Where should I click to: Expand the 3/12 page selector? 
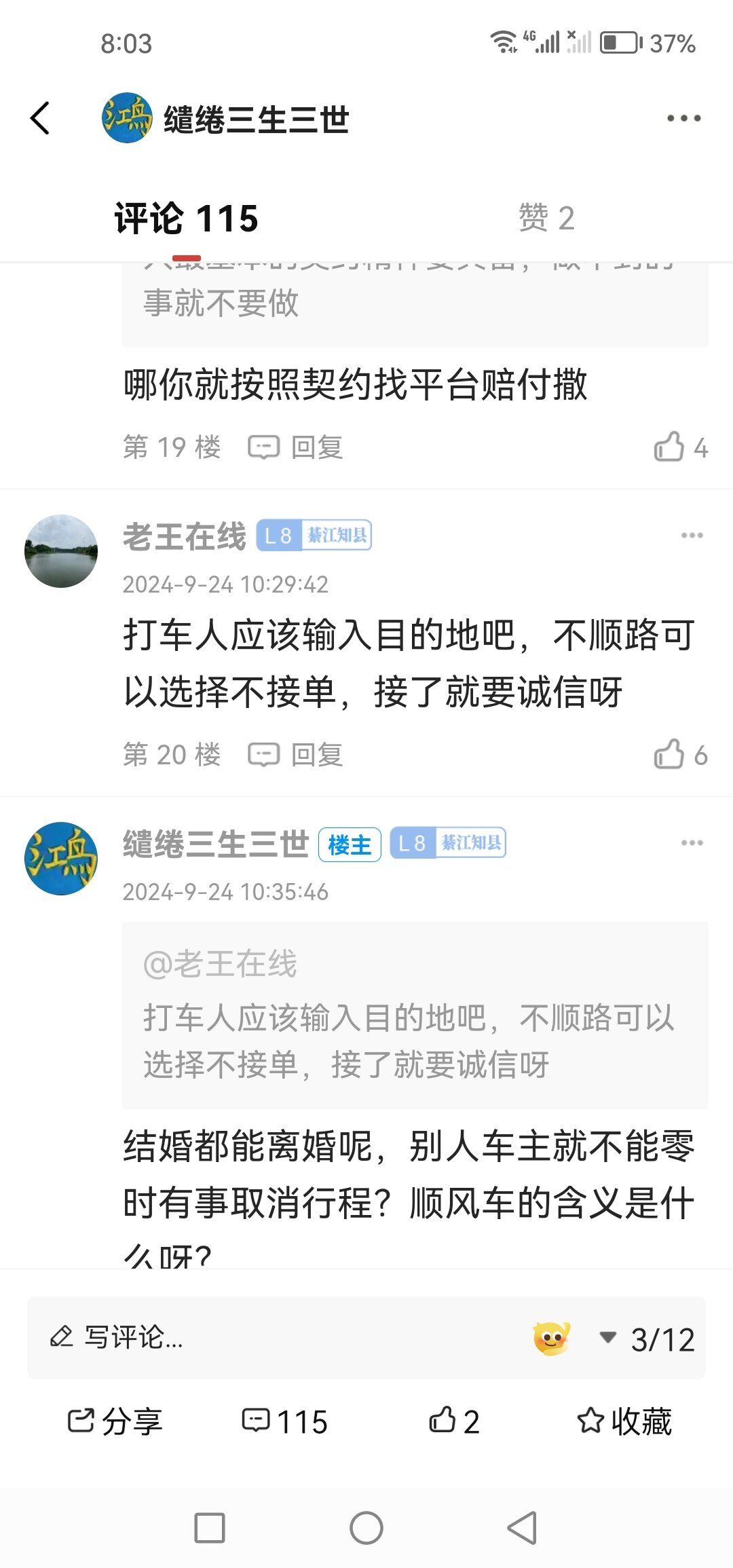pyautogui.click(x=648, y=1339)
